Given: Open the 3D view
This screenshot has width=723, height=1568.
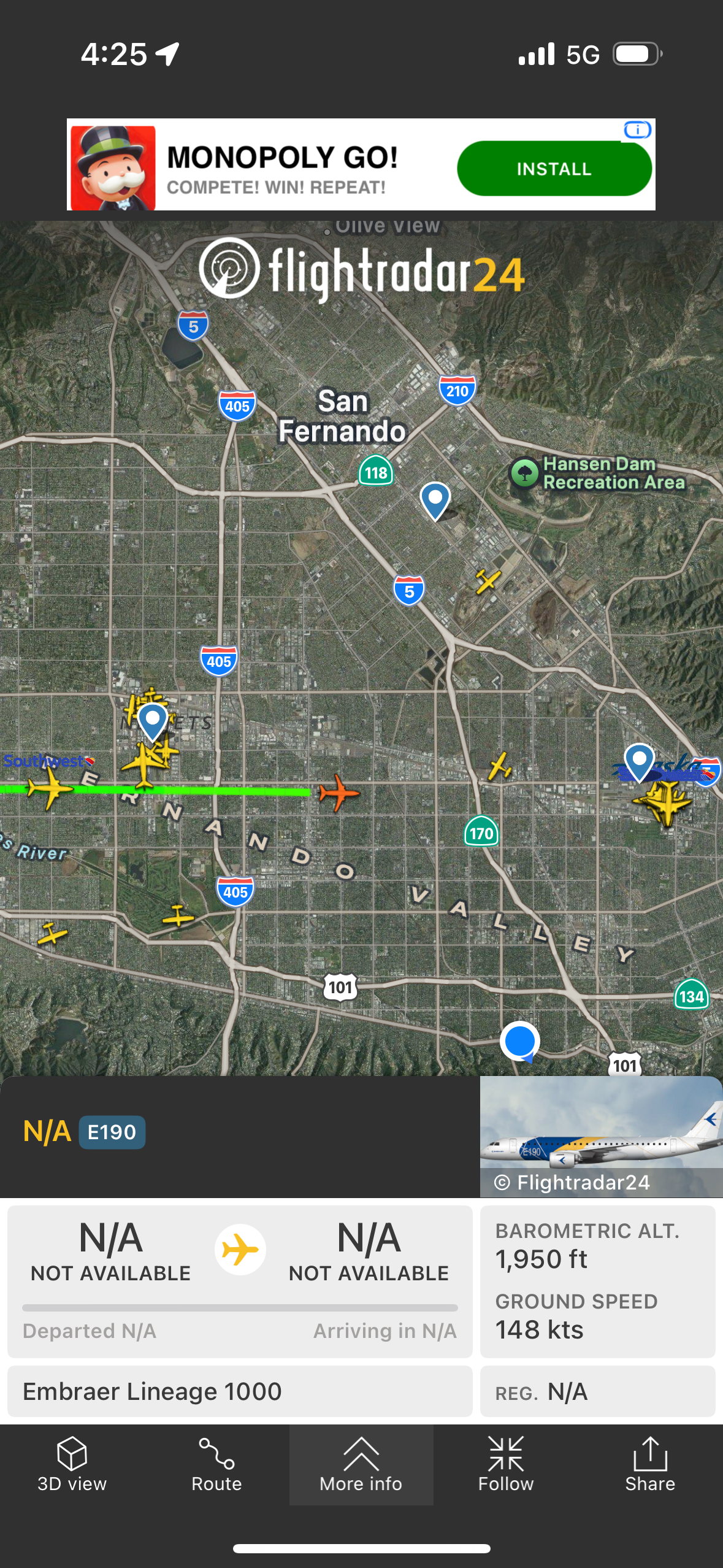Looking at the screenshot, I should point(72,1465).
